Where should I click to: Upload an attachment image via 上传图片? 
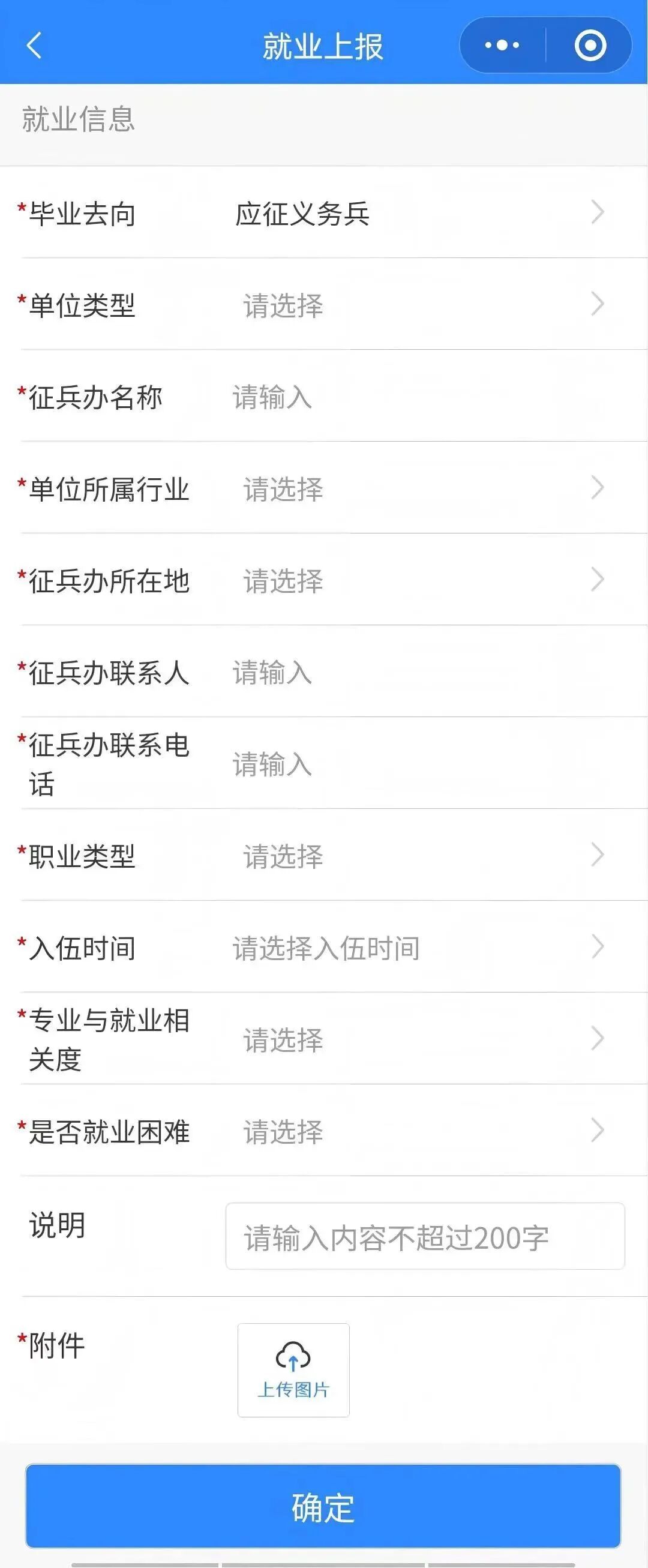point(293,1370)
